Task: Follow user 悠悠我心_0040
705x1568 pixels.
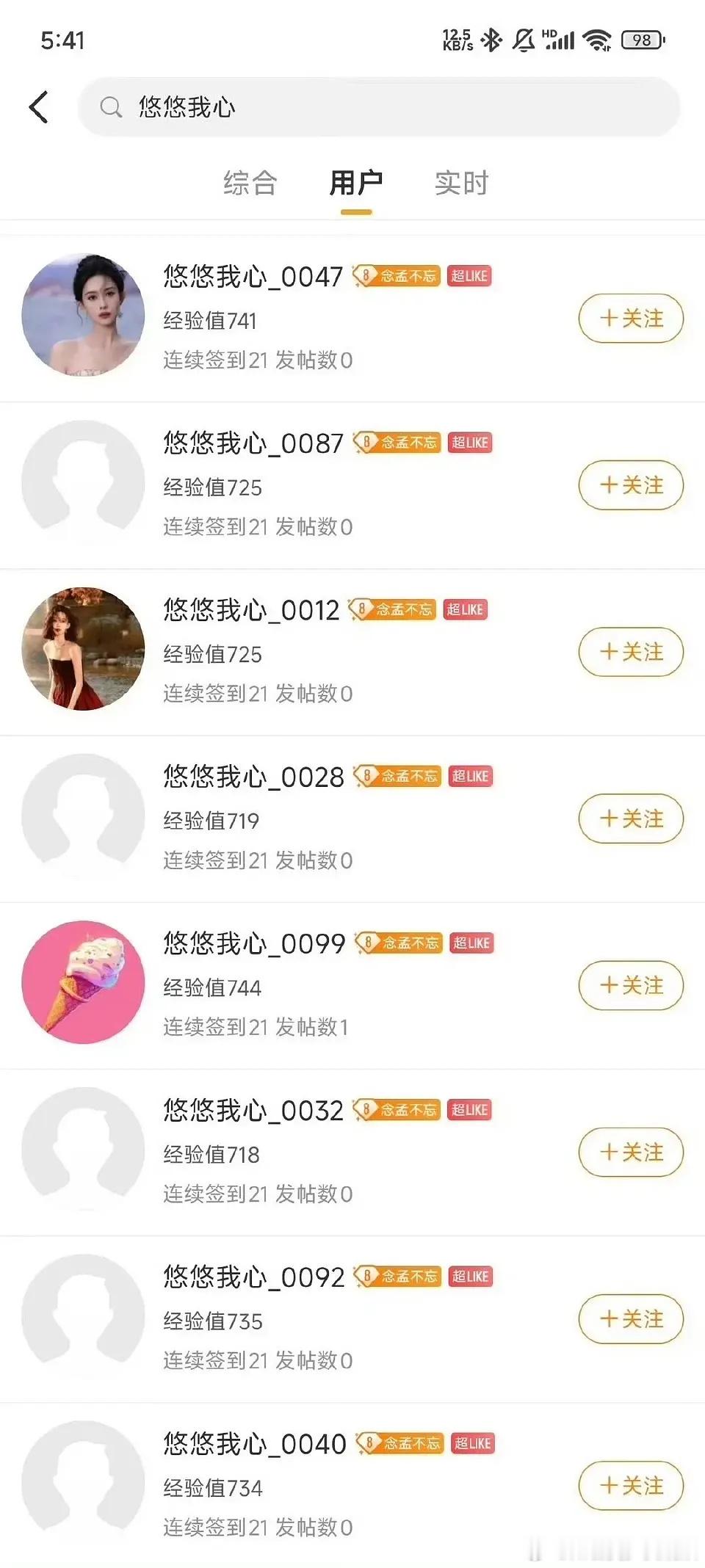Action: coord(631,1486)
